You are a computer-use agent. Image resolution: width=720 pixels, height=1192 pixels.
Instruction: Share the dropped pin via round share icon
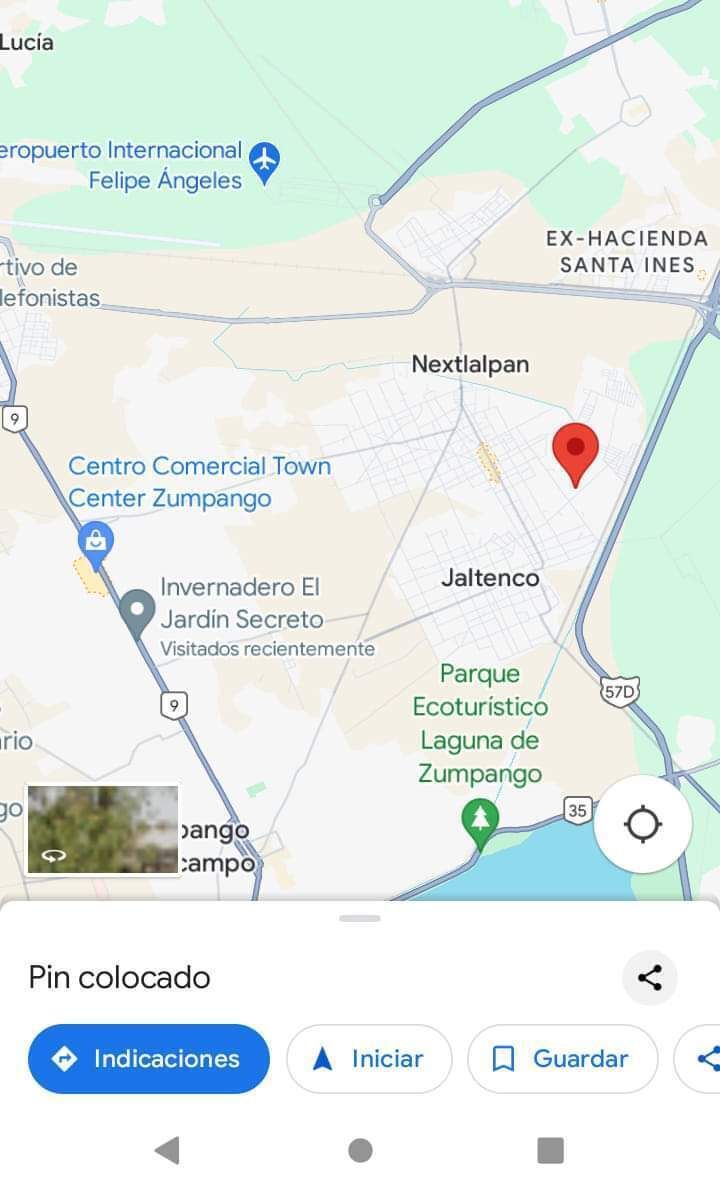point(650,977)
